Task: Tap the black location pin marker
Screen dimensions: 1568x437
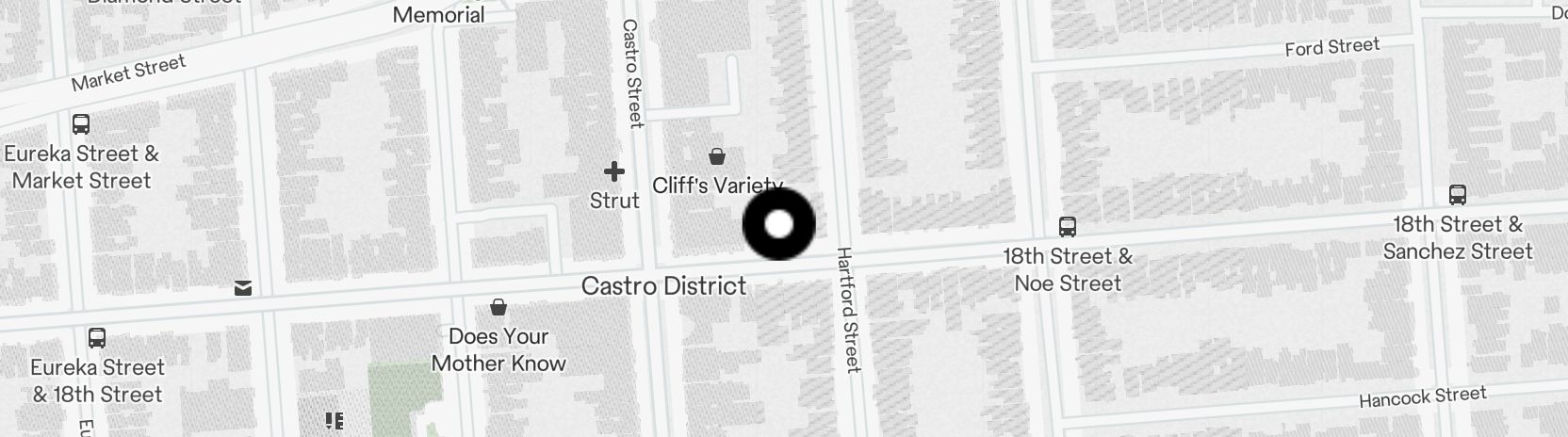Action: [x=779, y=224]
